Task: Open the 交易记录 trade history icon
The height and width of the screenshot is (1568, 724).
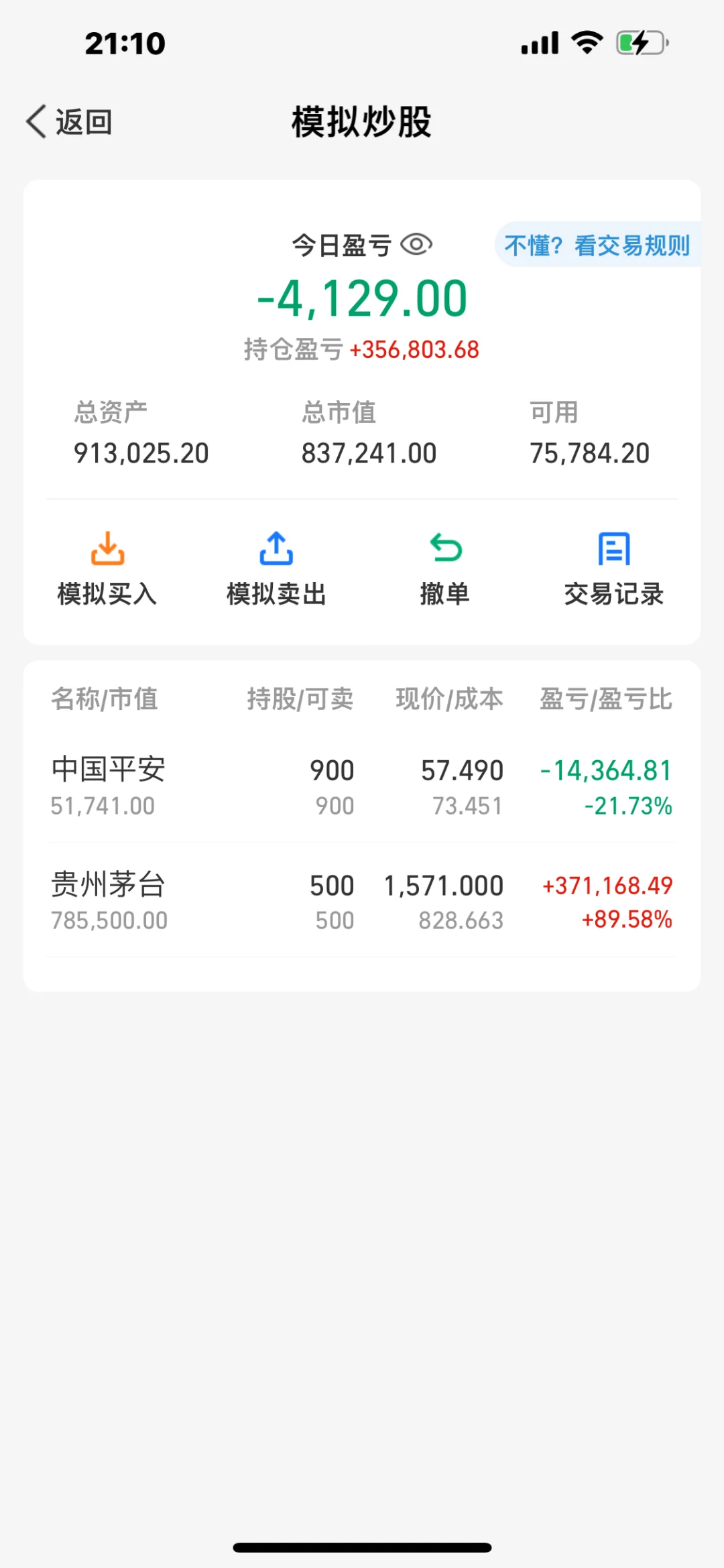Action: tap(613, 548)
